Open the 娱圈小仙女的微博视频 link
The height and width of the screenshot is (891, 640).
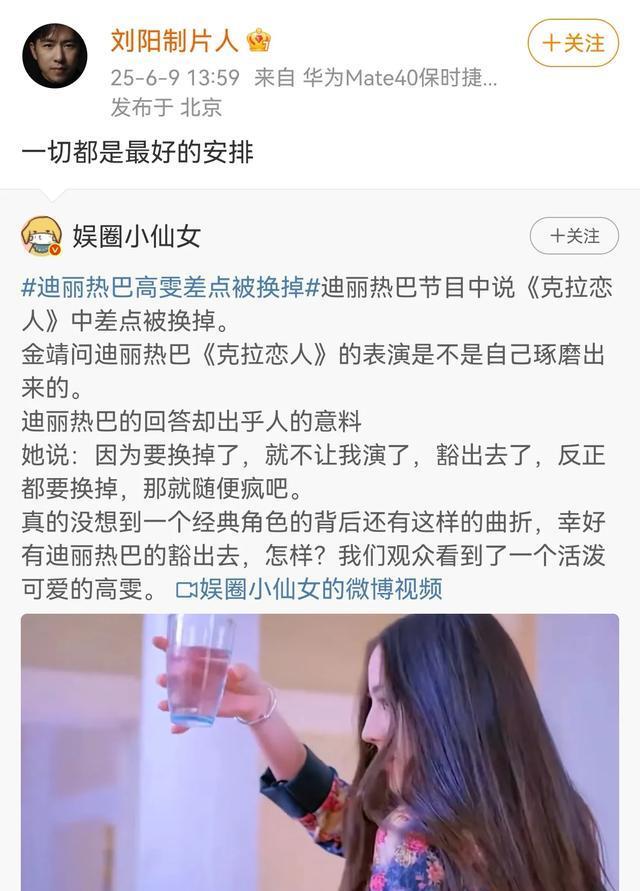(308, 588)
